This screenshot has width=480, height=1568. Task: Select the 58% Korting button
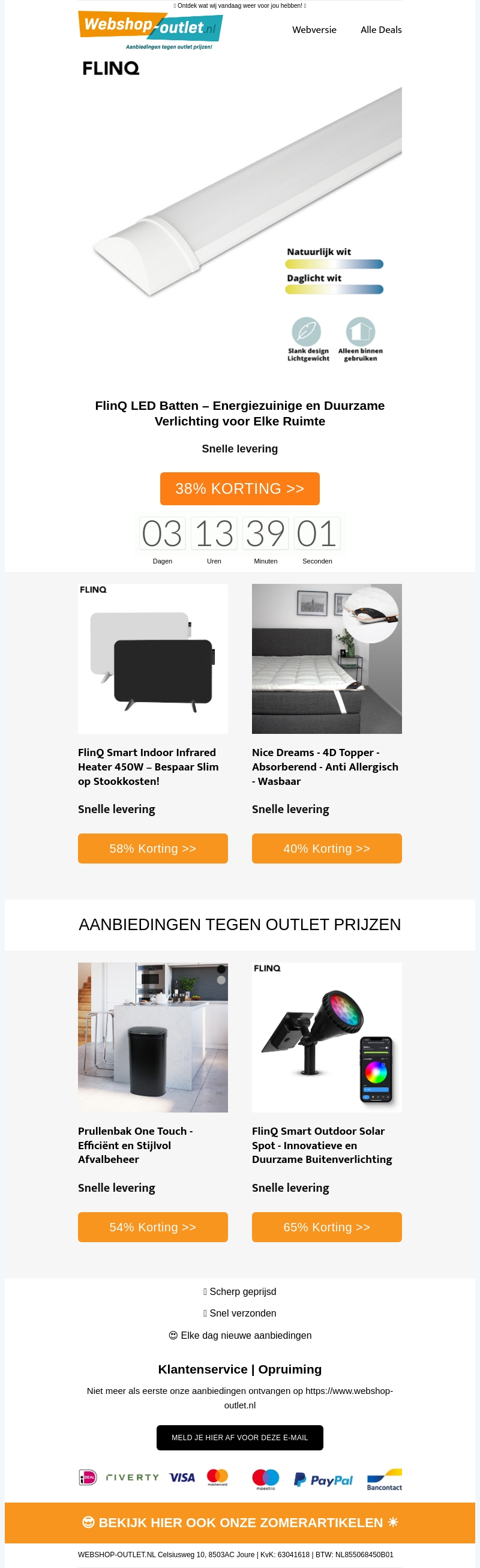click(152, 849)
